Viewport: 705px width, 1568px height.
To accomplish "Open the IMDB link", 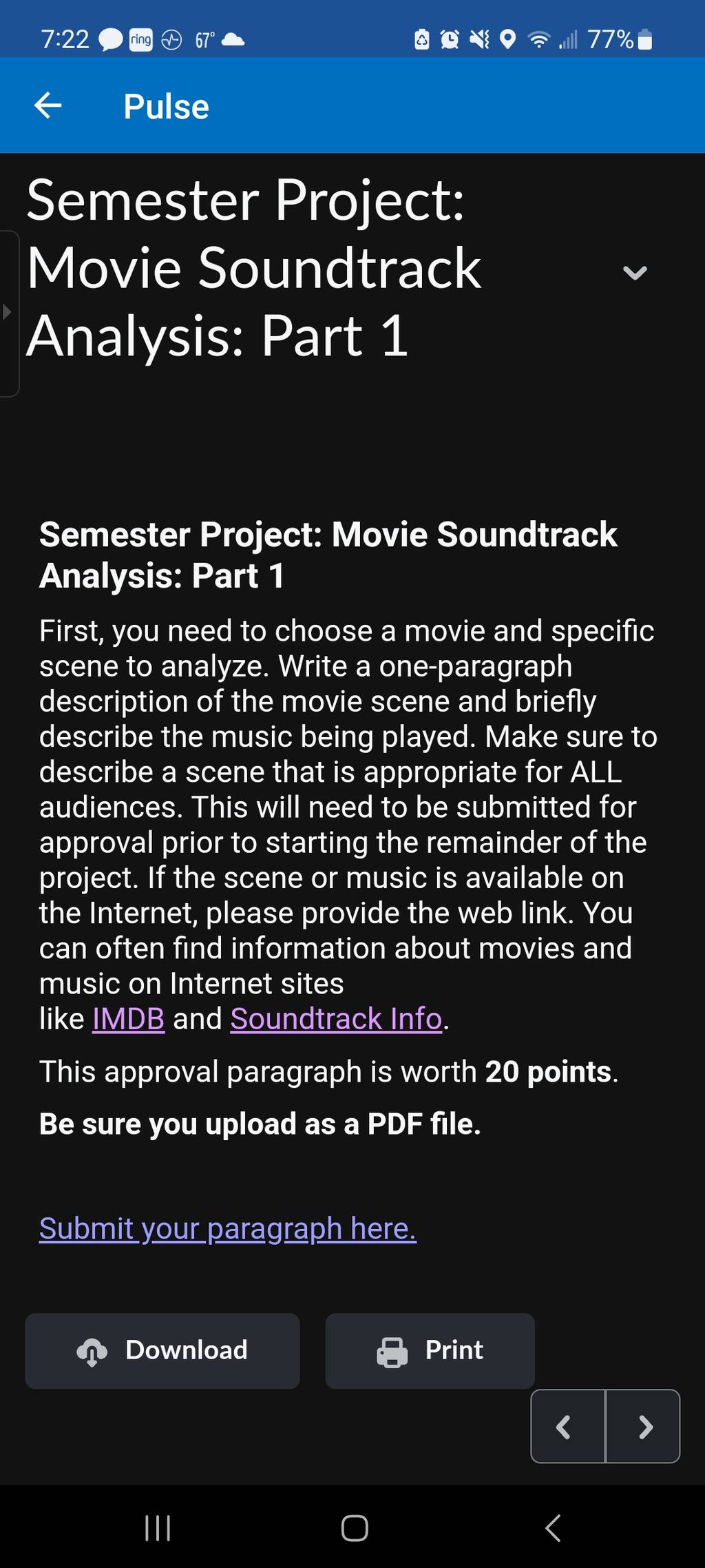I will click(129, 1019).
